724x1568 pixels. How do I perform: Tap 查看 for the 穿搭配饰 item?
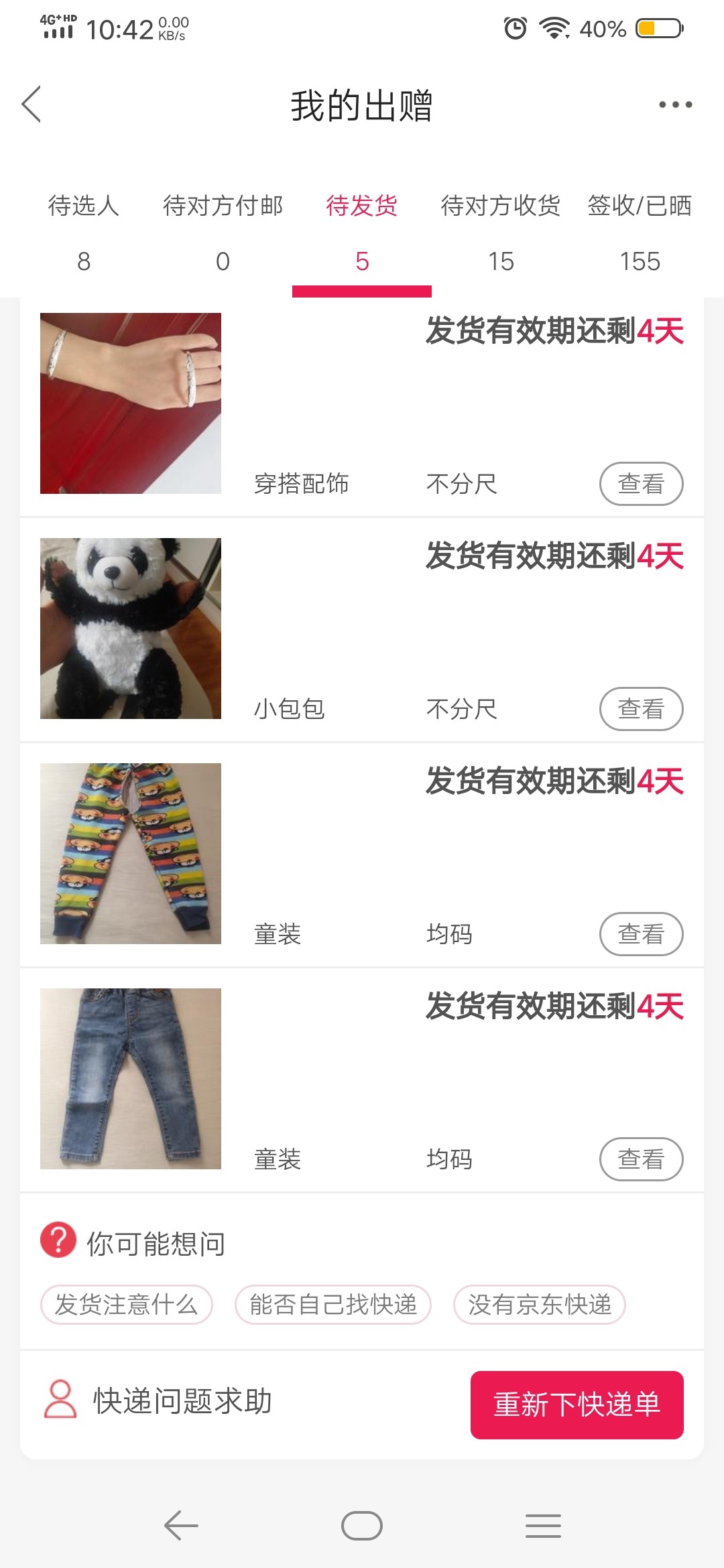coord(641,484)
